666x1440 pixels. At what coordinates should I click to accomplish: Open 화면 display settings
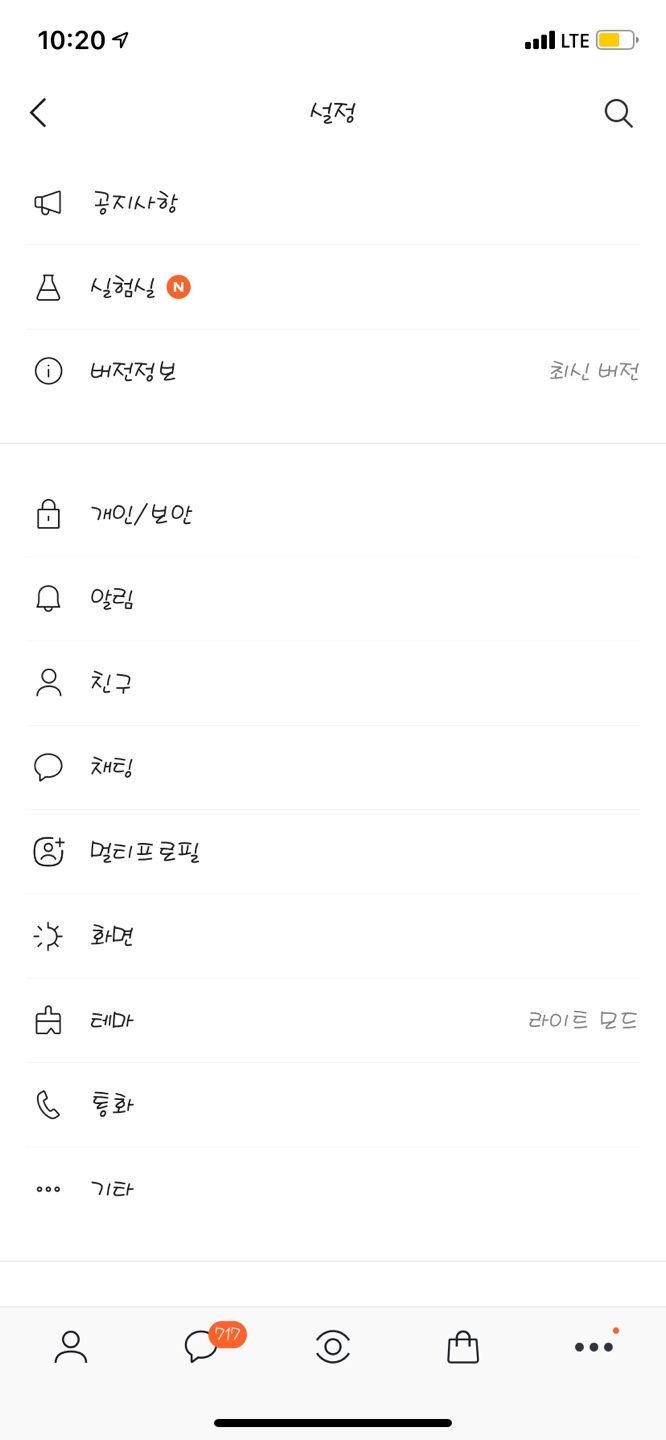tap(112, 936)
